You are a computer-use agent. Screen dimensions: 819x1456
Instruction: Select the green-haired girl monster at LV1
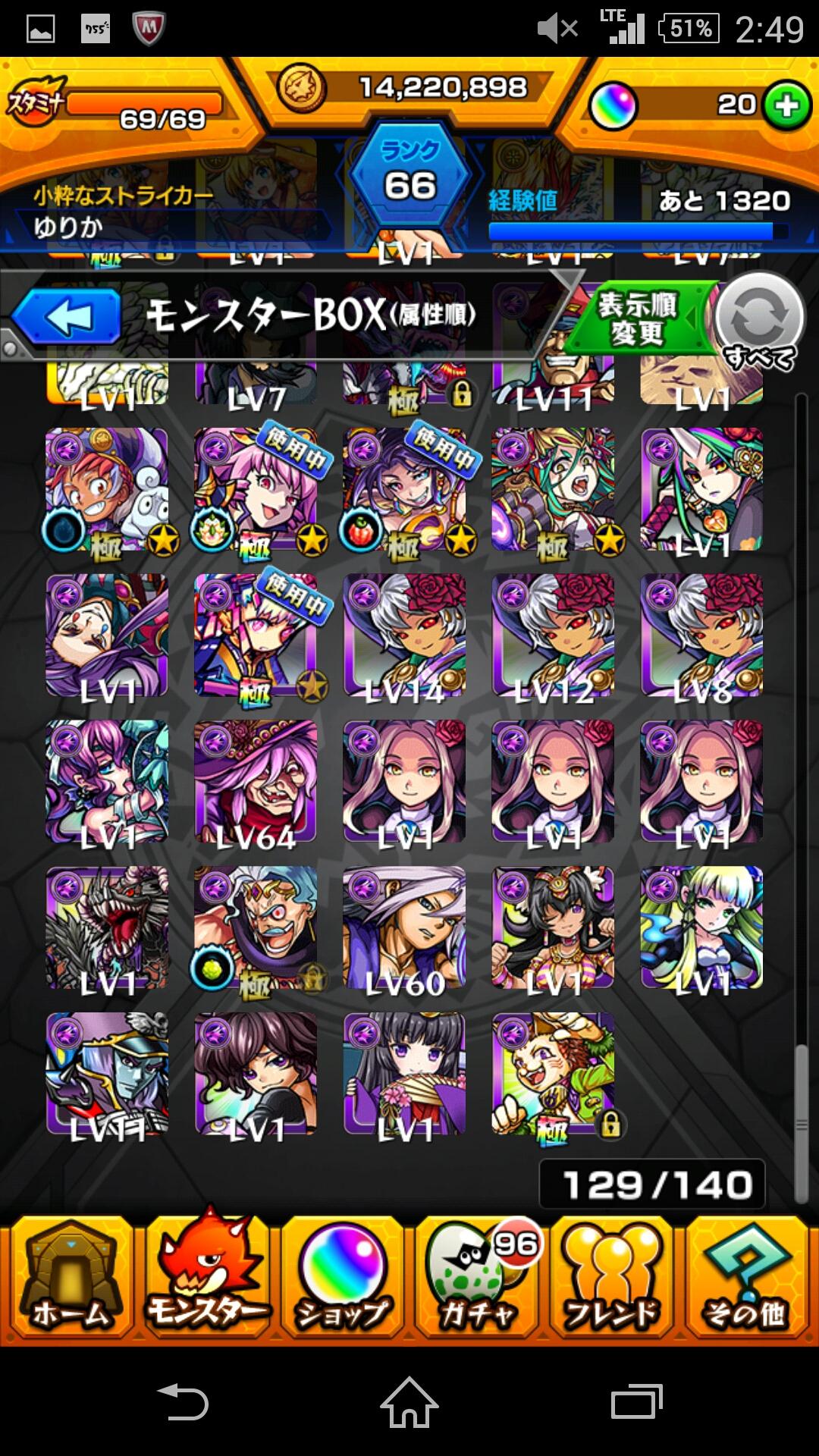701,927
